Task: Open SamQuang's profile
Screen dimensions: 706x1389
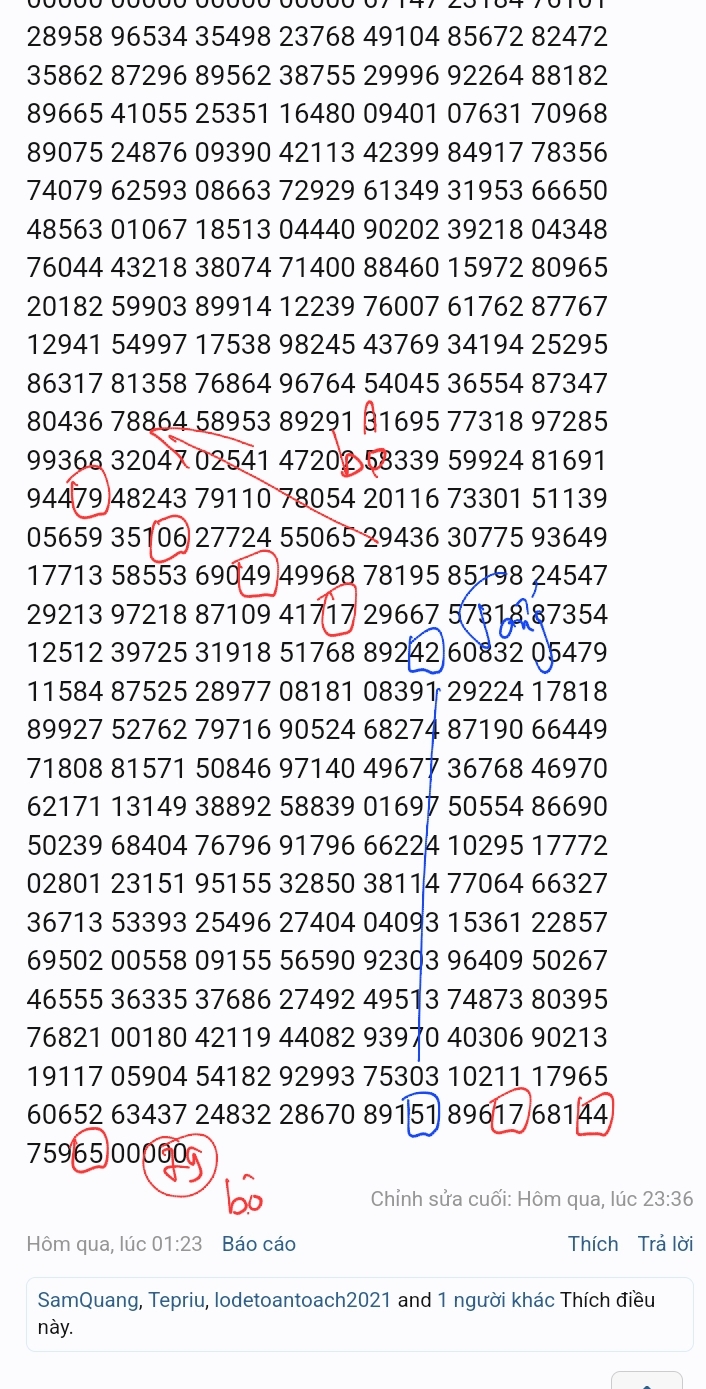Action: [x=89, y=1300]
